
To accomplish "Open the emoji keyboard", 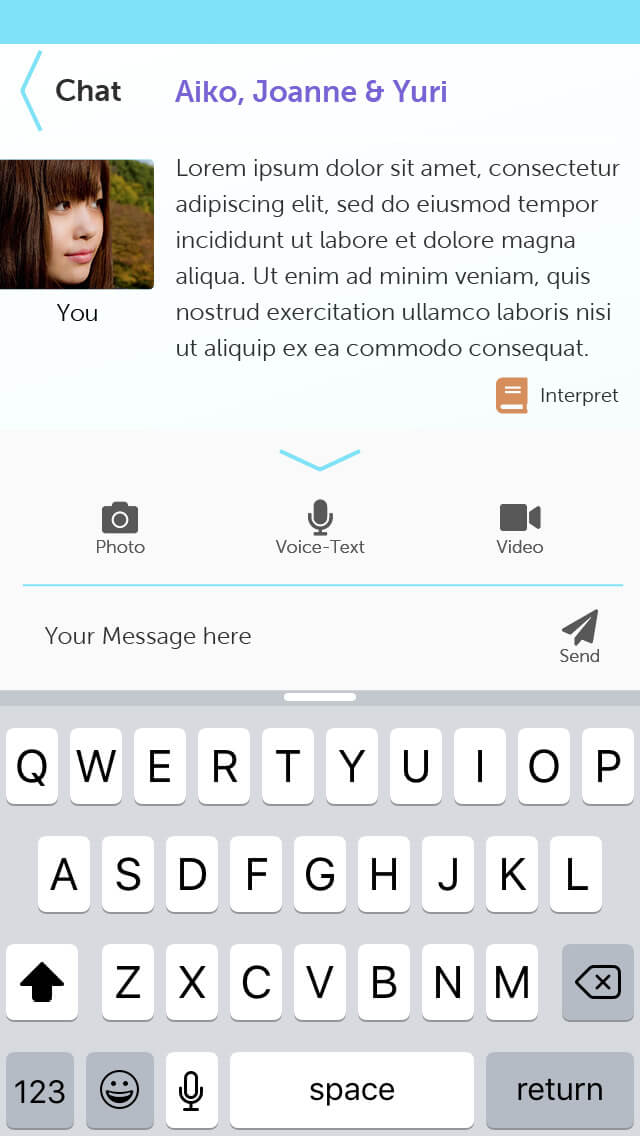I will click(120, 1090).
